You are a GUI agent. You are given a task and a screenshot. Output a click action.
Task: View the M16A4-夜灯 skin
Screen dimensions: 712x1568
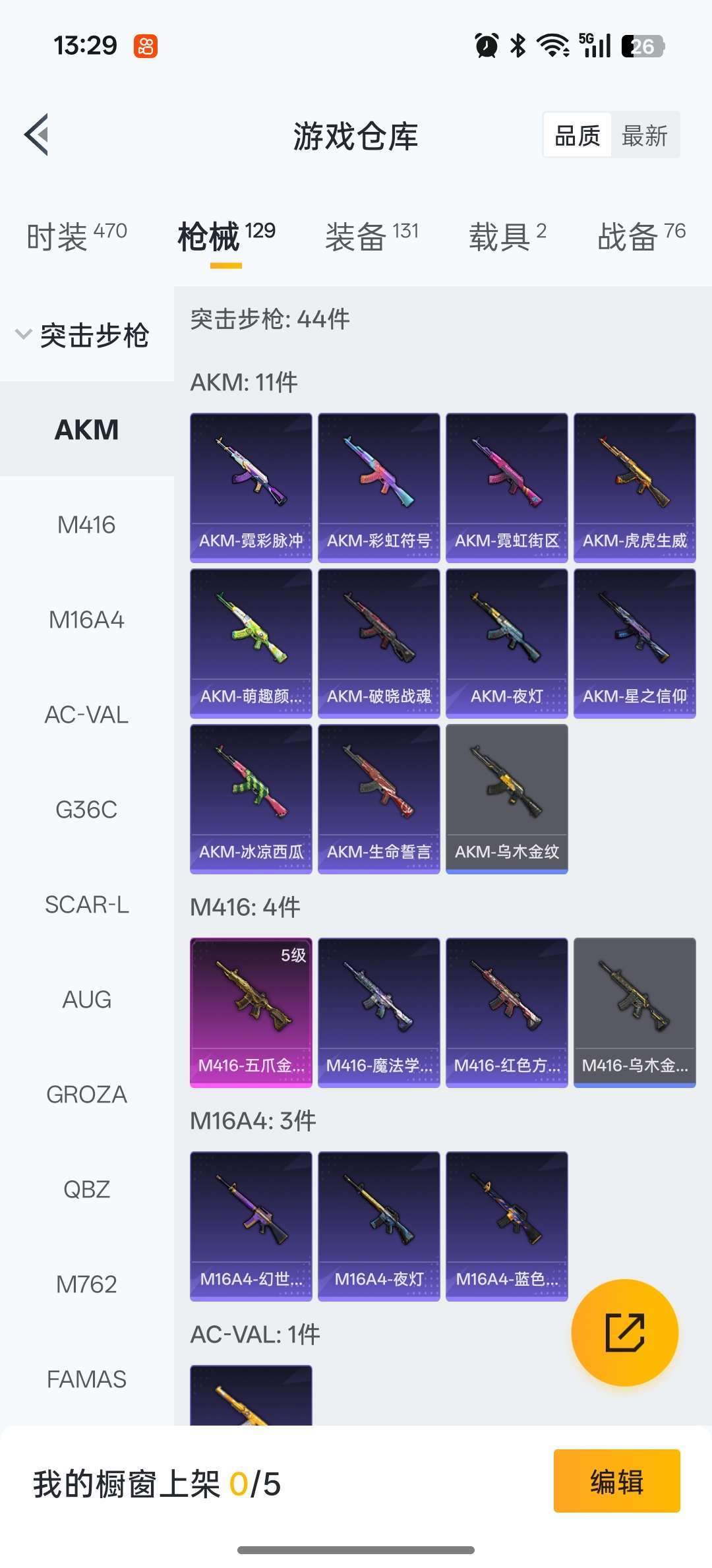[378, 1226]
